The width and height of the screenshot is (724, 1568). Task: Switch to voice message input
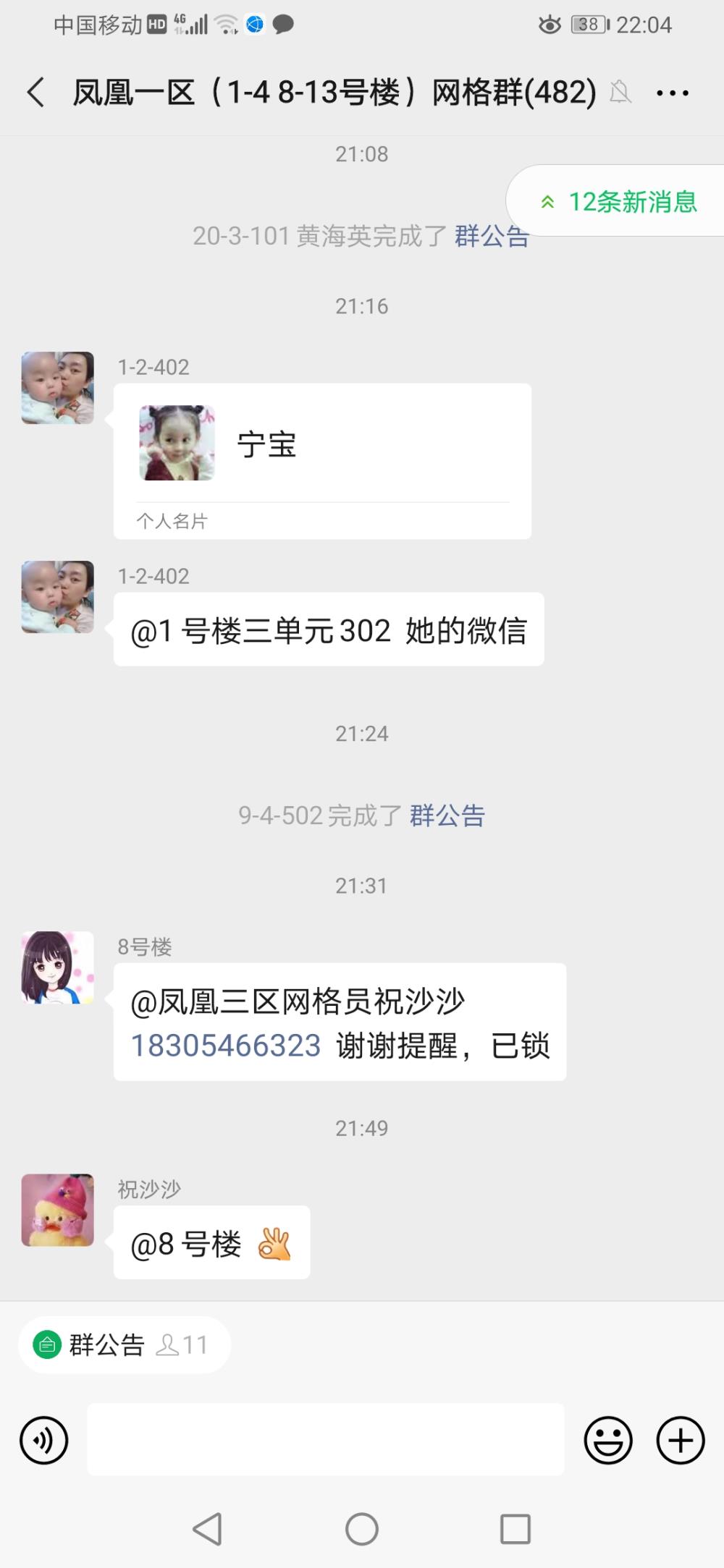click(x=44, y=1440)
